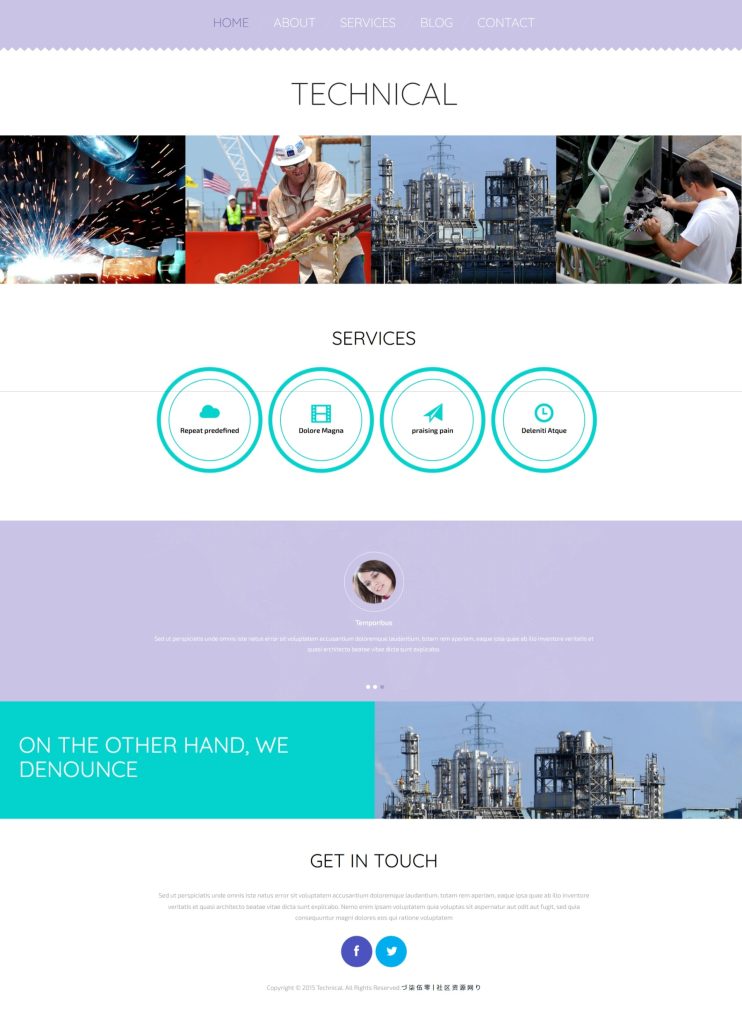Switch to the SERVICES section

(367, 22)
